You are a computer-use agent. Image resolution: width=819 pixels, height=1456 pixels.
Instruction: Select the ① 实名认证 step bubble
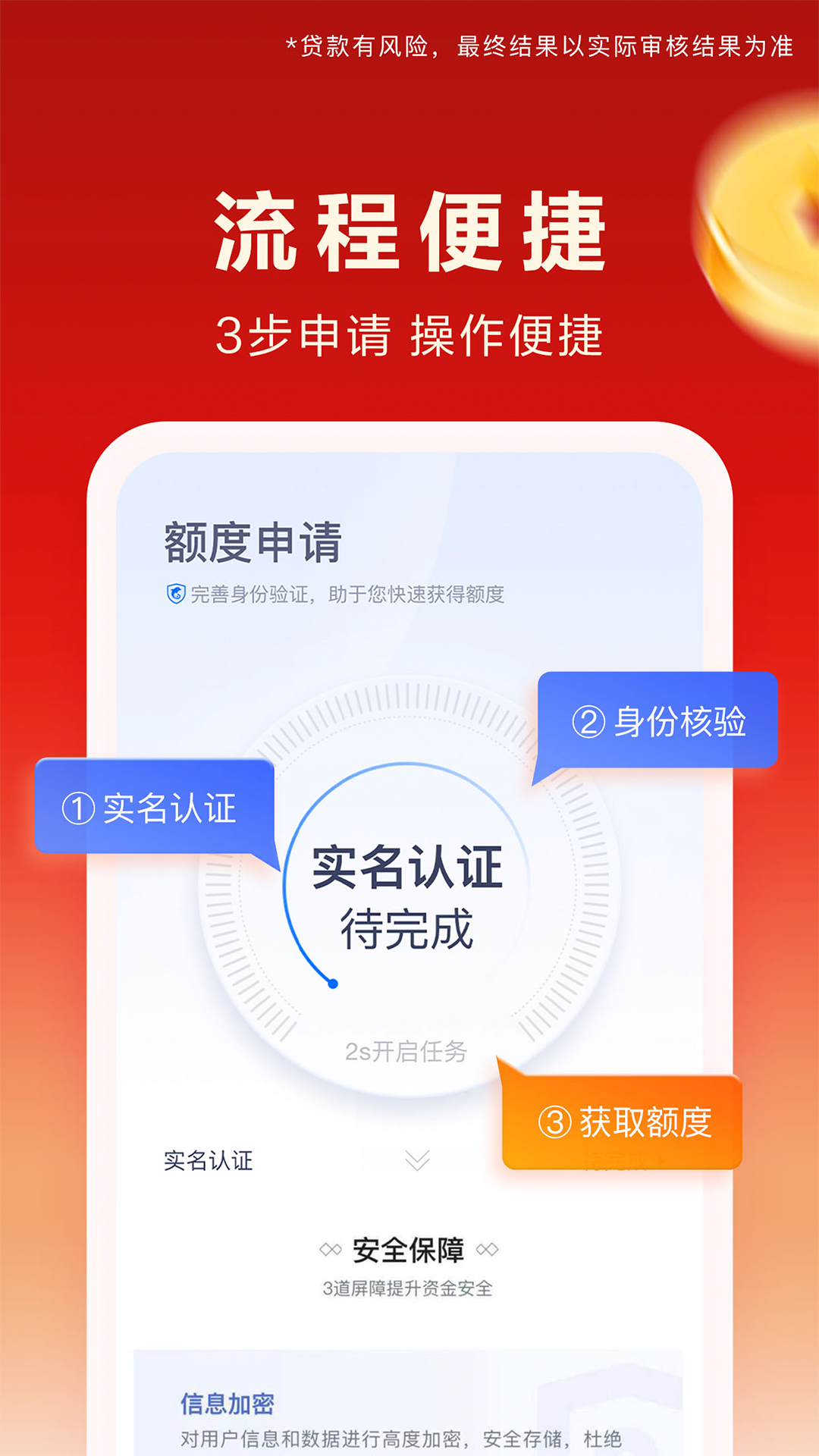coord(154,808)
